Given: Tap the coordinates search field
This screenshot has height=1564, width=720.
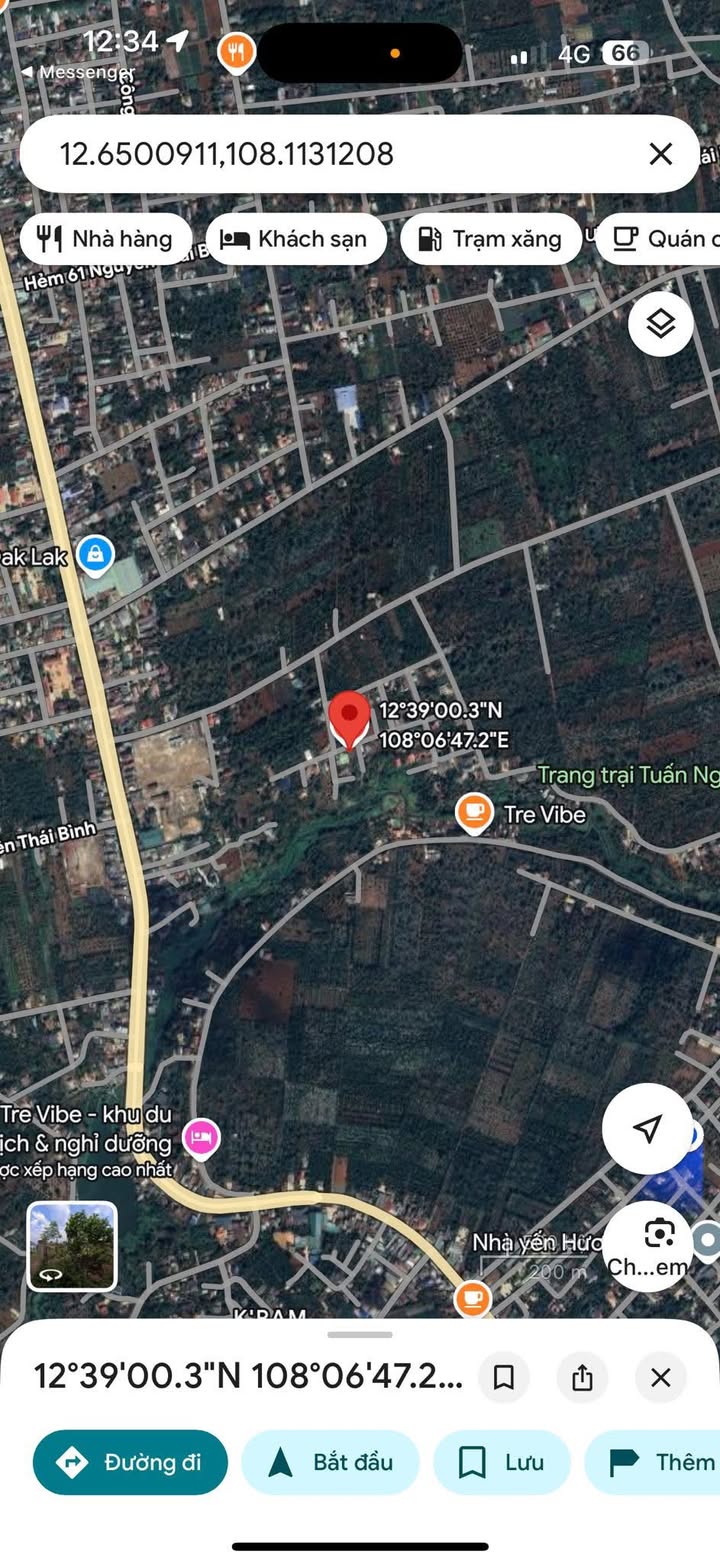Looking at the screenshot, I should click(330, 154).
